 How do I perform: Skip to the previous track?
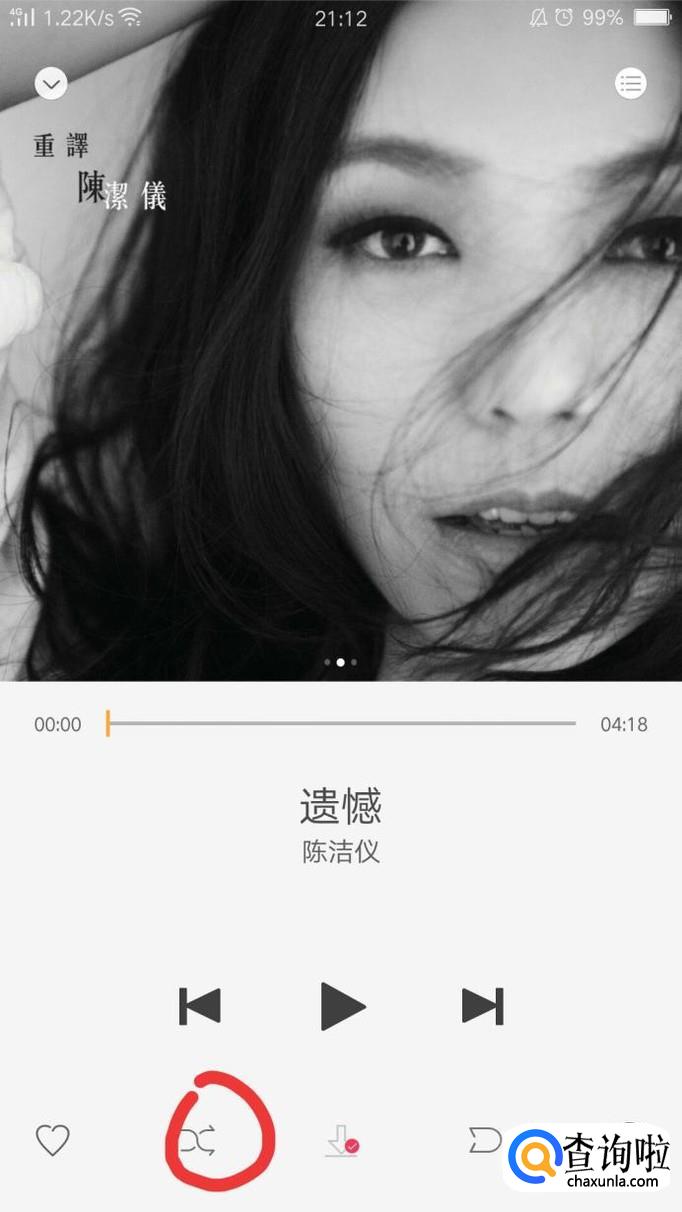coord(199,1006)
